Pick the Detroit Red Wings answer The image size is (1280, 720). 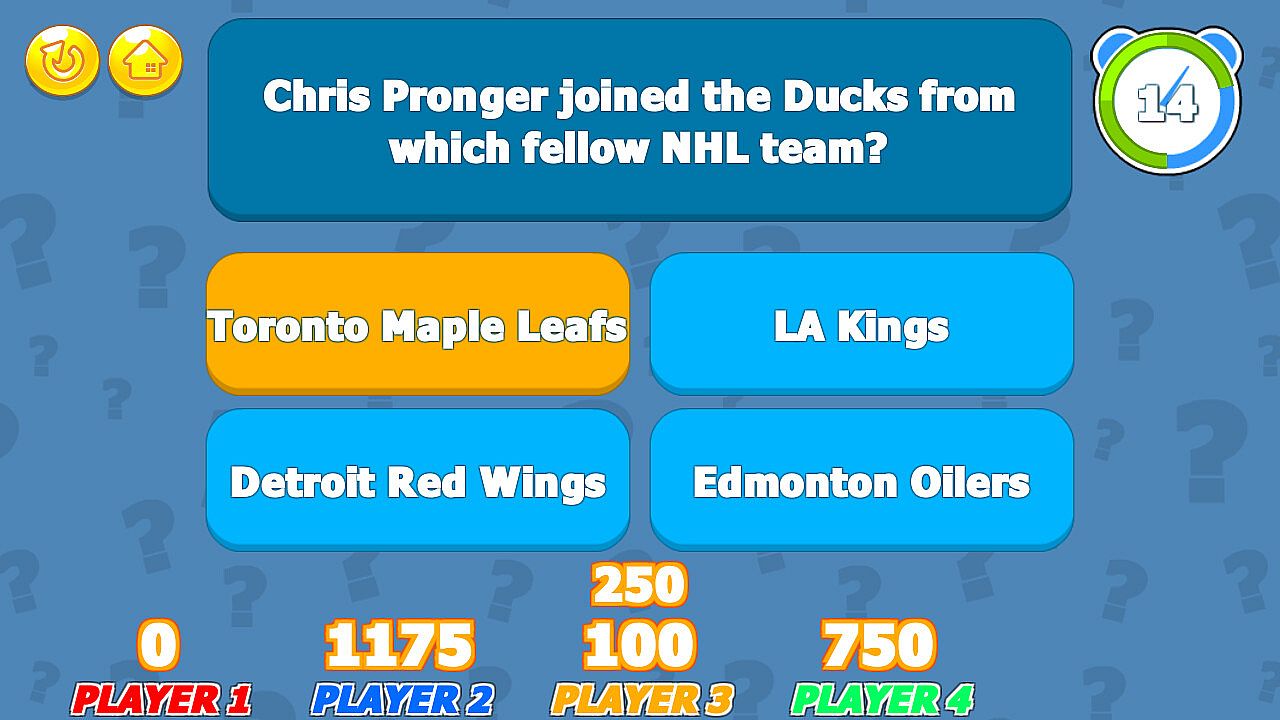[x=417, y=479]
